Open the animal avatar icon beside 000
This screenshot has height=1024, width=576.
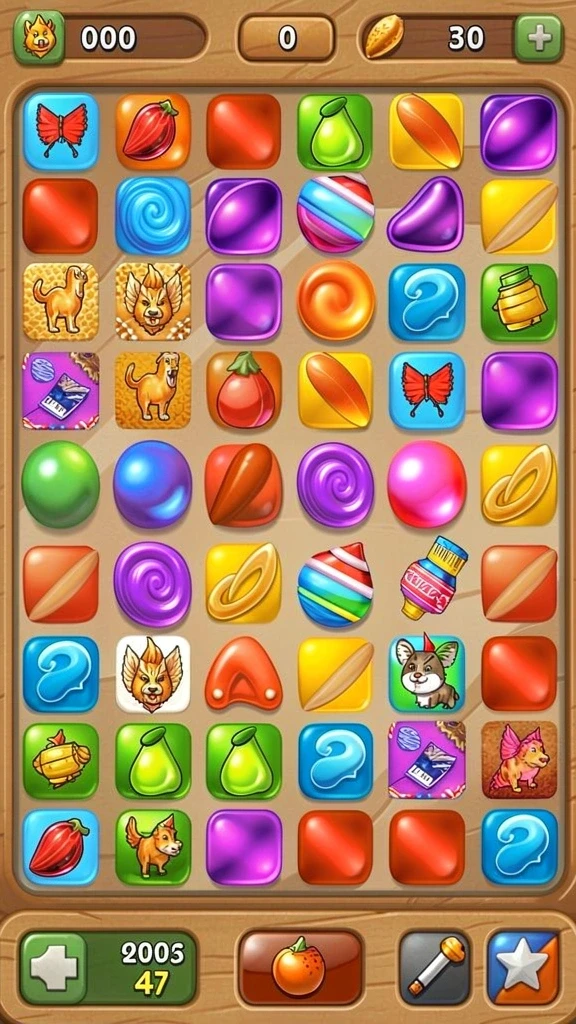[39, 37]
